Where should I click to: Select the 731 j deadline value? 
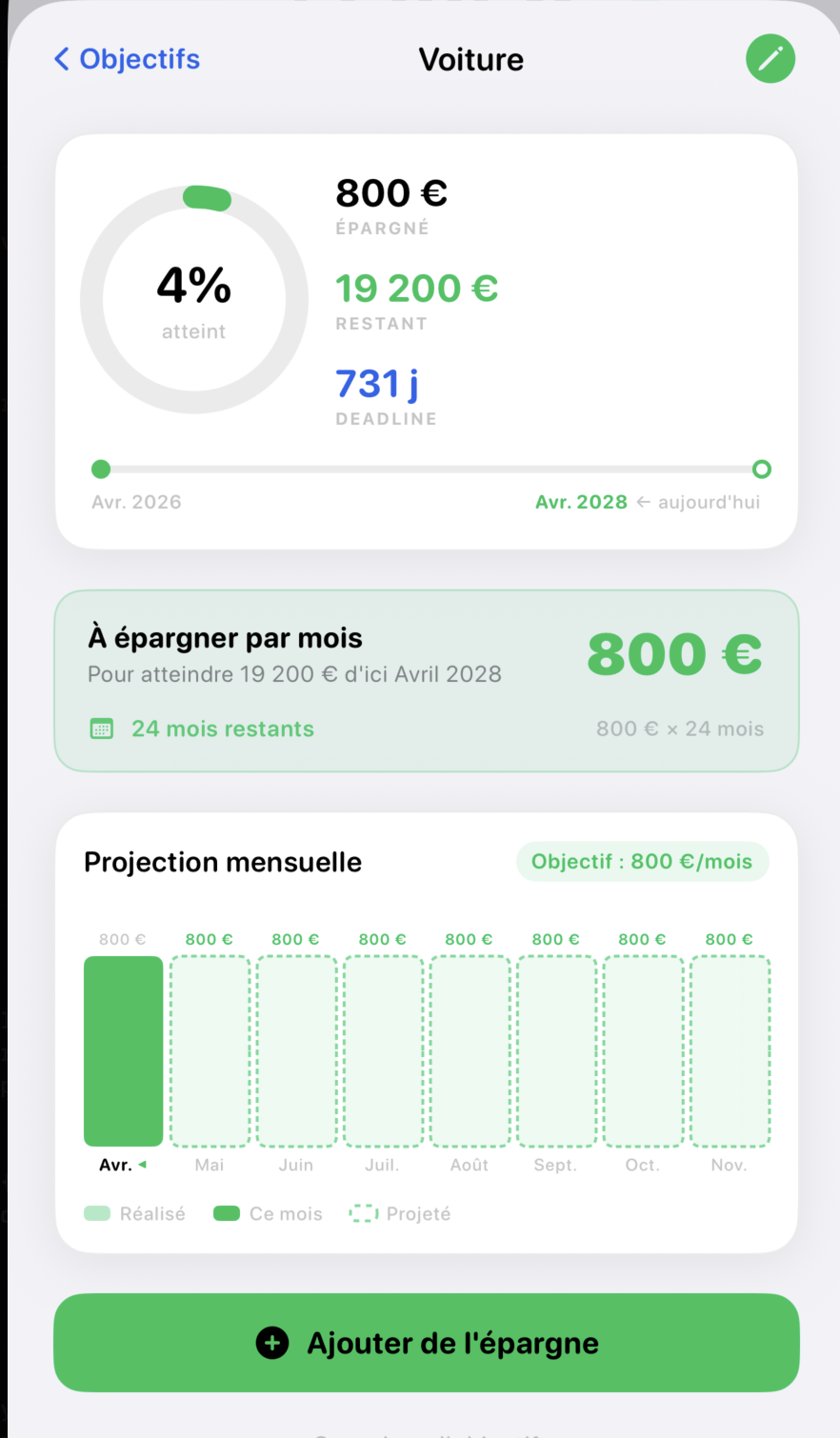(375, 383)
